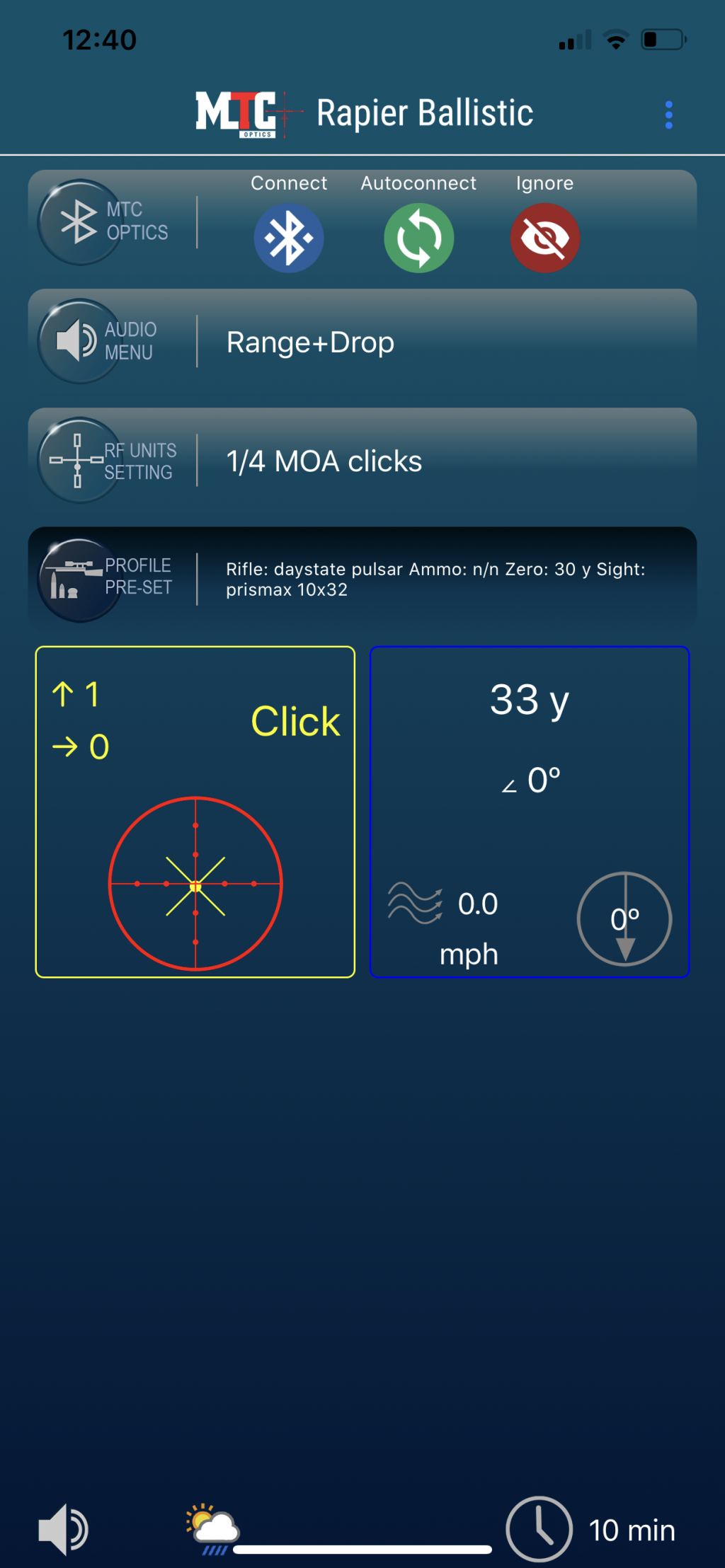Tap the 10 min clock timer

[592, 1530]
